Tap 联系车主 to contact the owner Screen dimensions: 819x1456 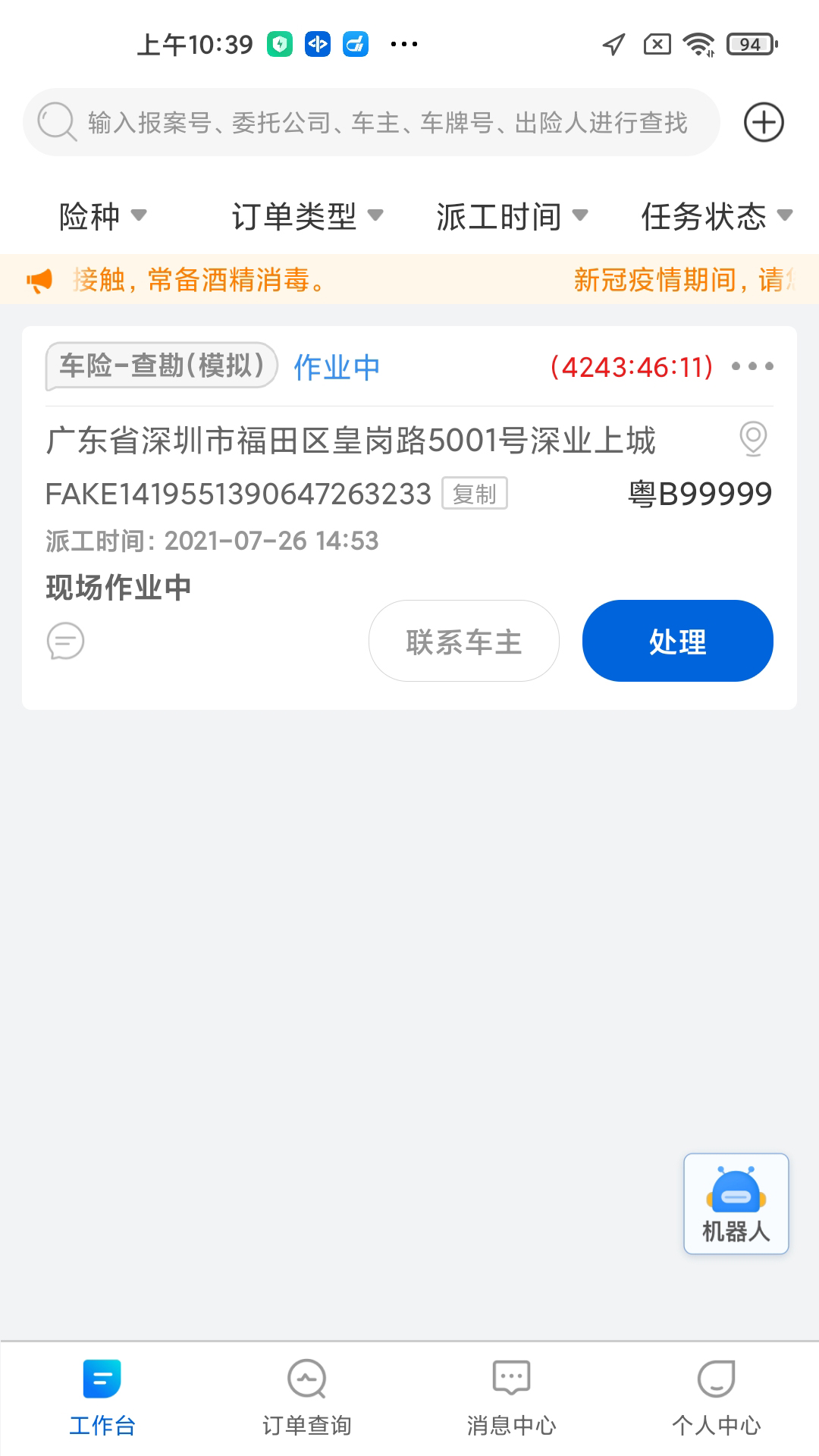tap(463, 641)
